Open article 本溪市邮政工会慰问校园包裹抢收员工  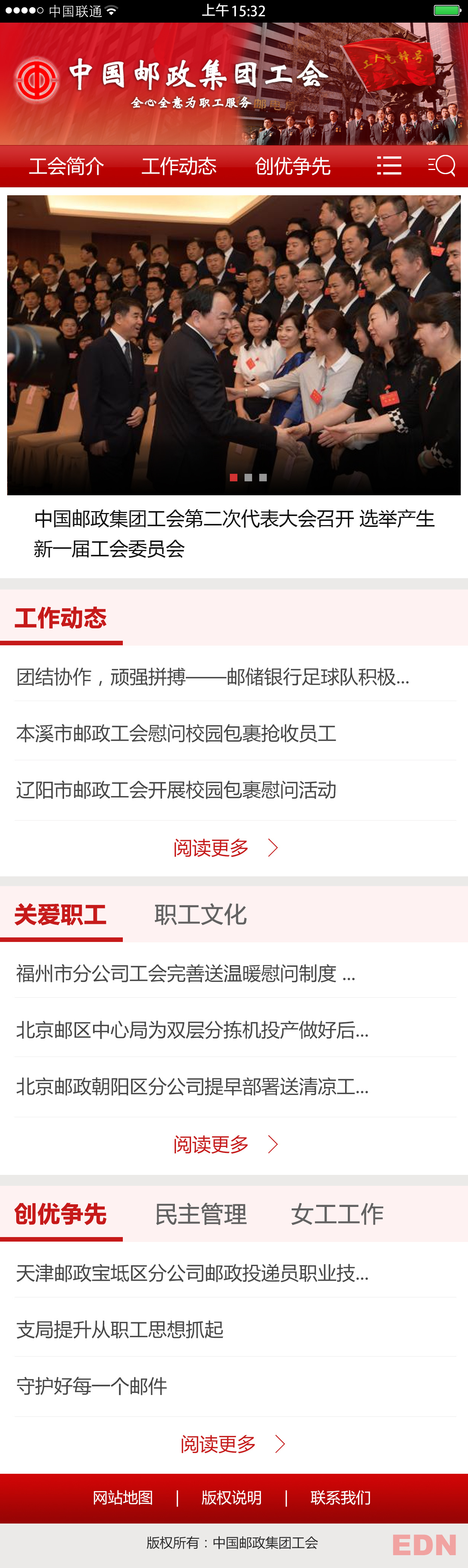tap(176, 733)
